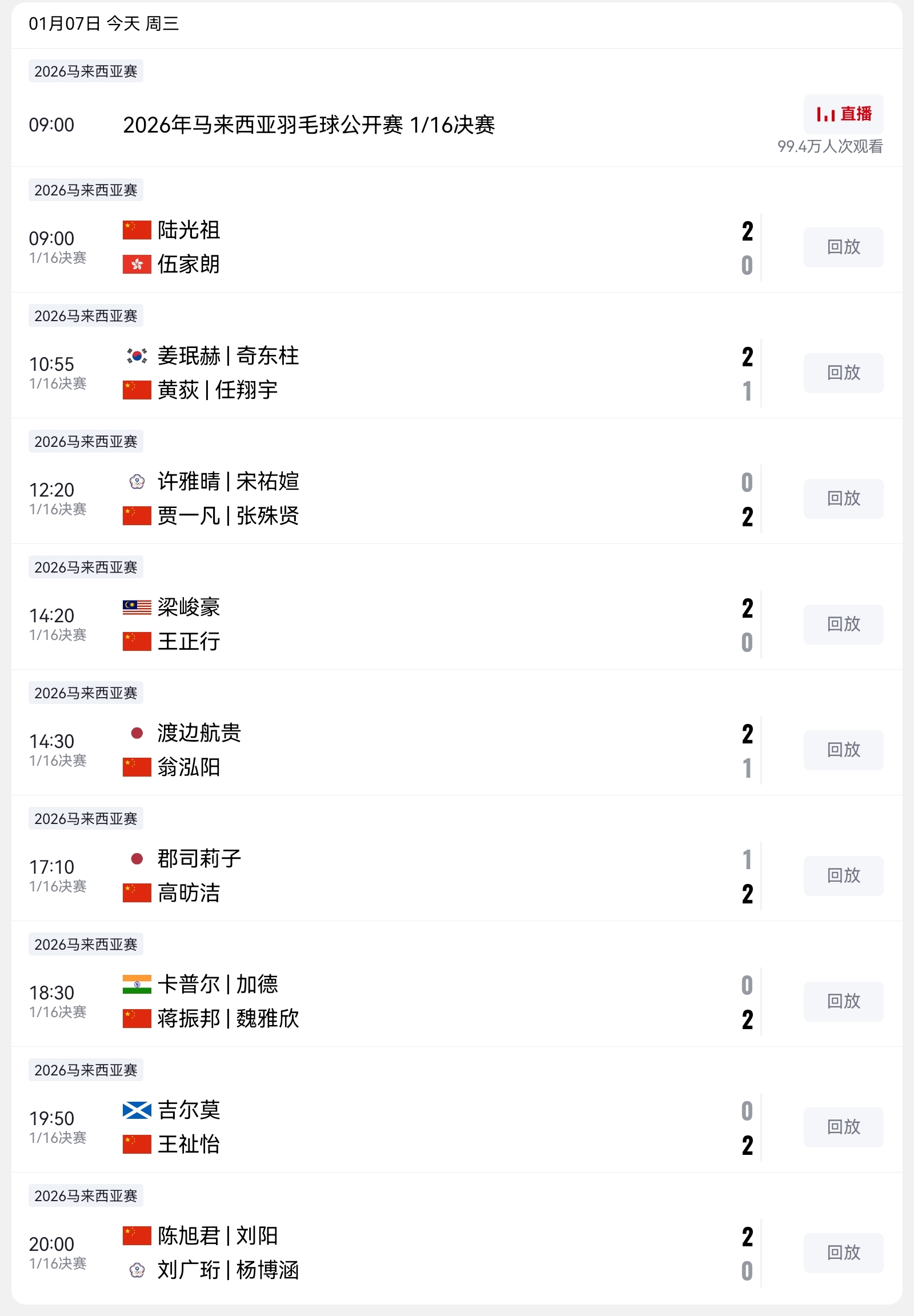This screenshot has height=1316, width=914.
Task: Watch replay of 渡边航贵 vs 翁泓阳
Action: [843, 750]
